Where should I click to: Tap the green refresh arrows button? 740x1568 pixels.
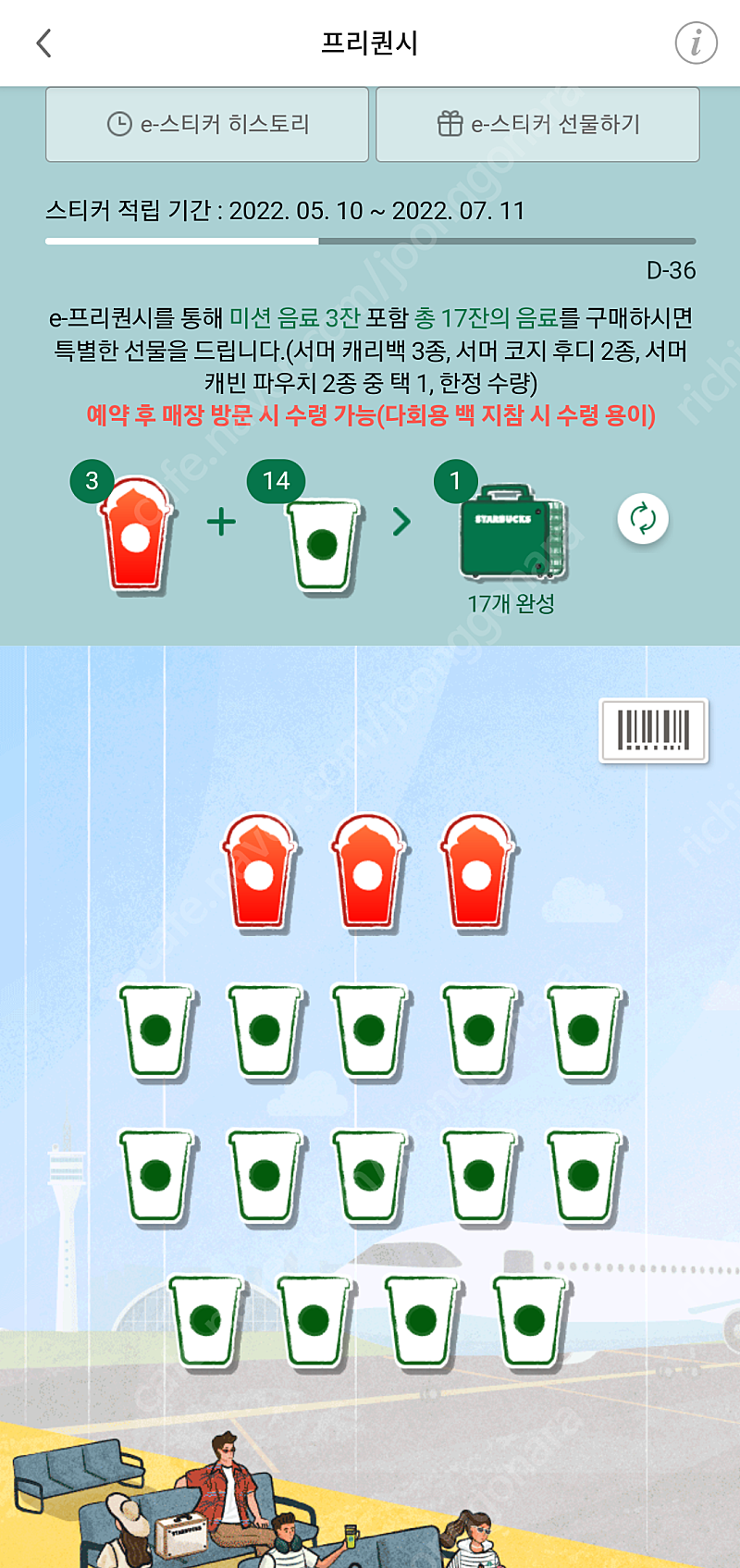click(643, 519)
